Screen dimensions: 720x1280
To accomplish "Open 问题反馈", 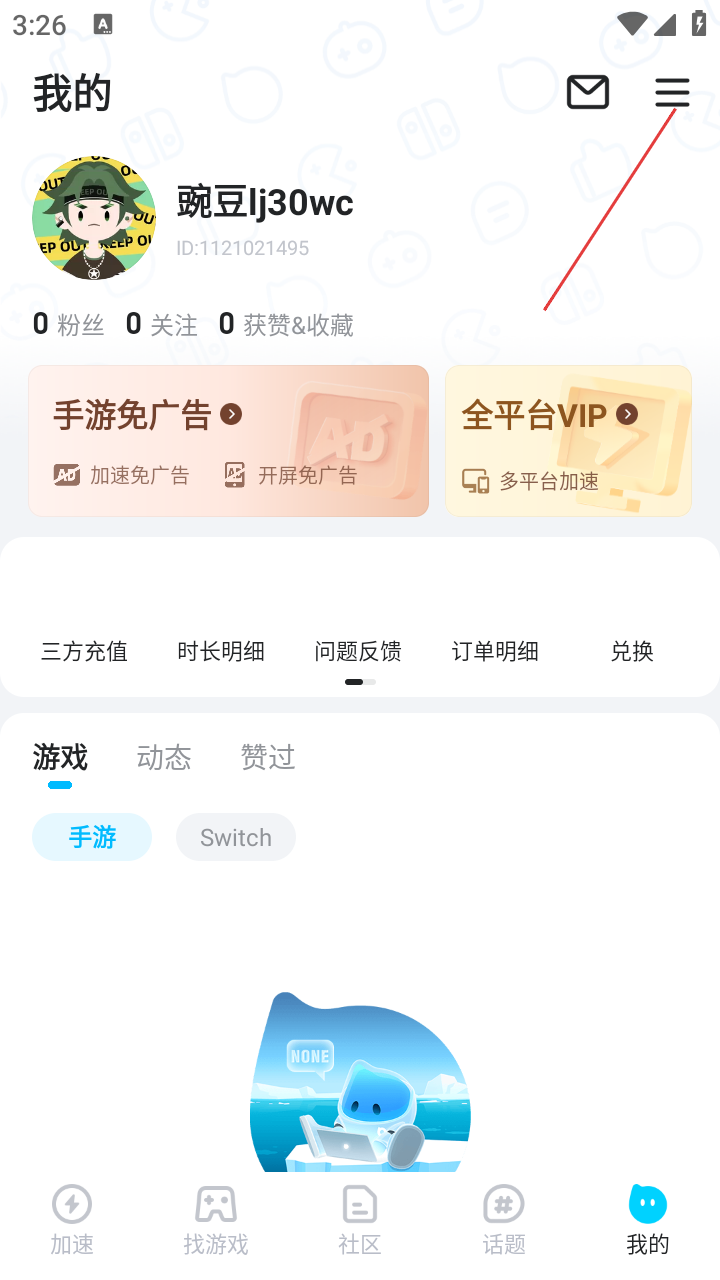I will pyautogui.click(x=358, y=651).
